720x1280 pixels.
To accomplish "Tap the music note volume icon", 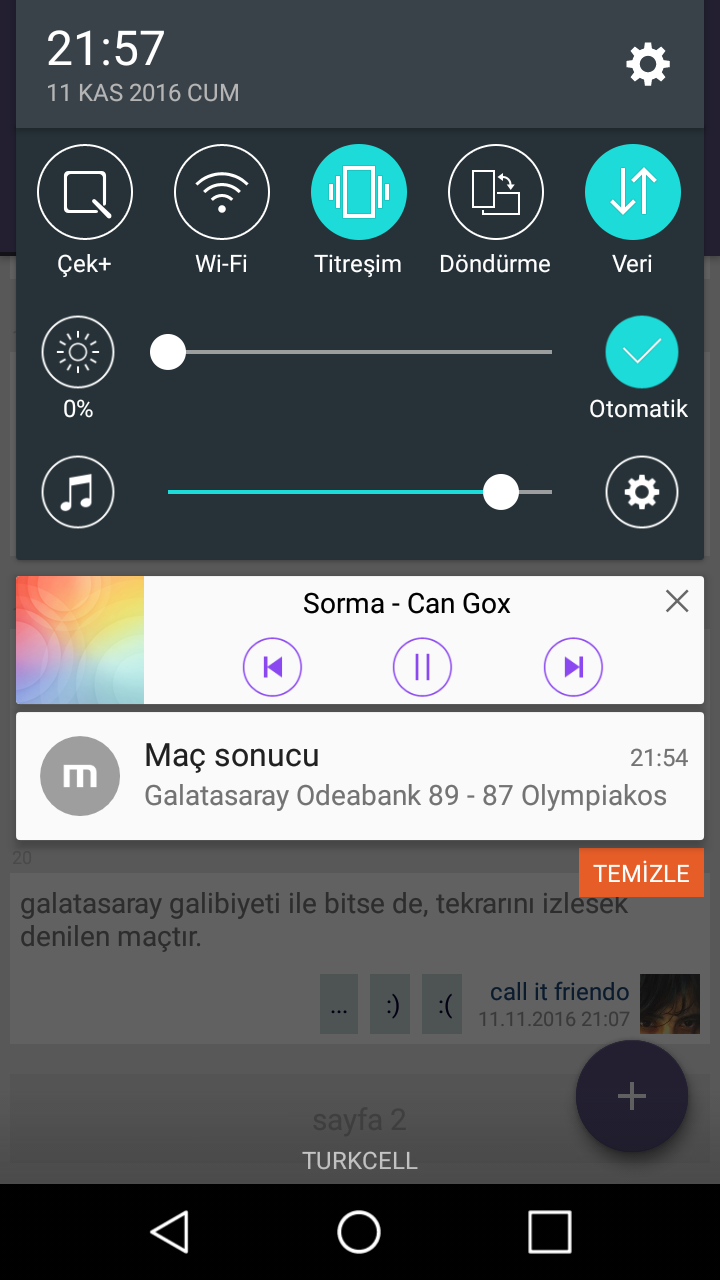I will pos(78,492).
